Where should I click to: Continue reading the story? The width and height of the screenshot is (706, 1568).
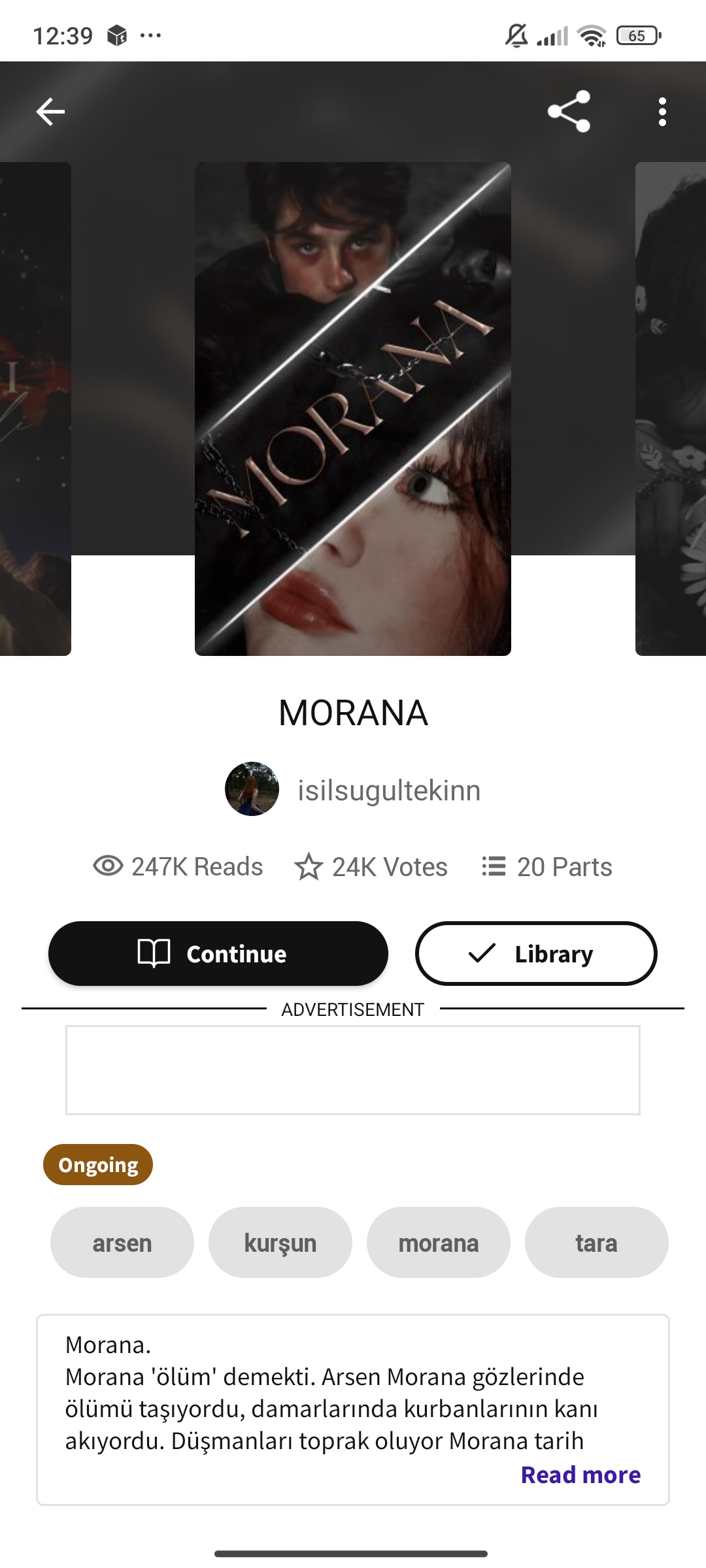(x=218, y=954)
